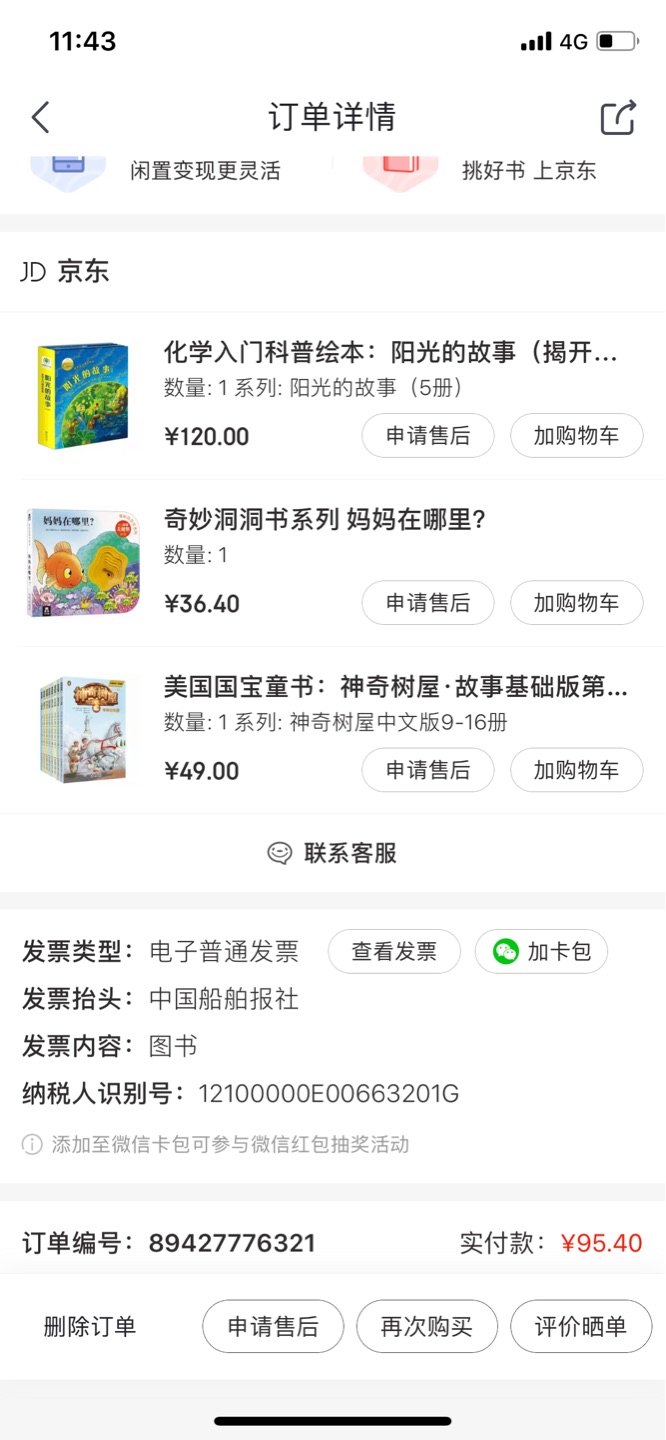This screenshot has width=666, height=1440.
Task: Delete this order
Action: click(90, 1327)
